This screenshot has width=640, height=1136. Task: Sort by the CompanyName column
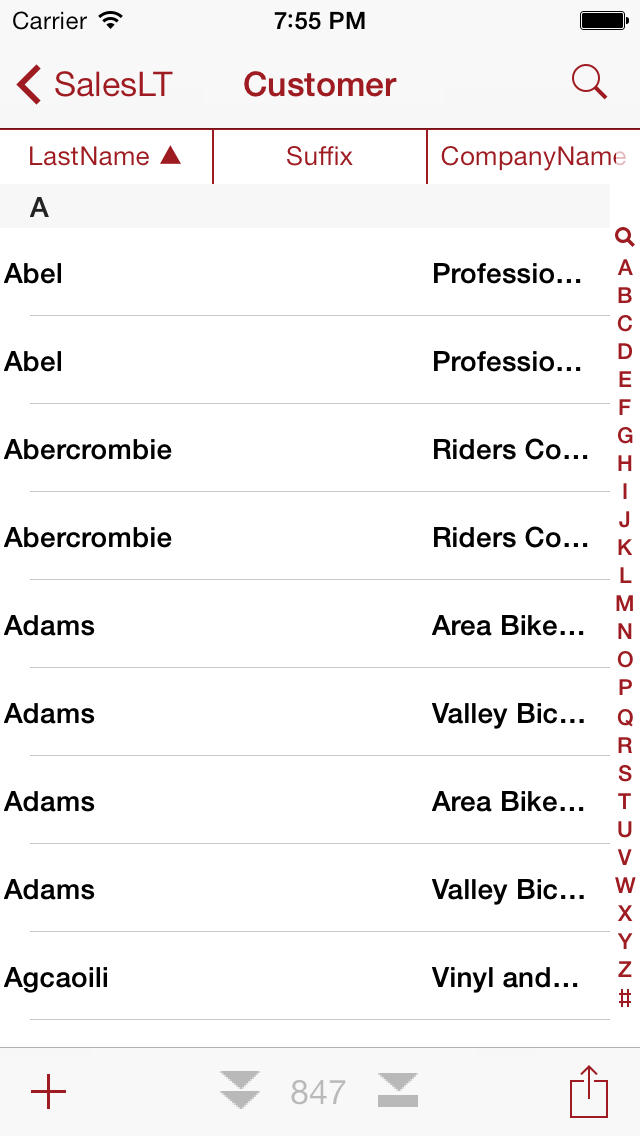point(533,156)
